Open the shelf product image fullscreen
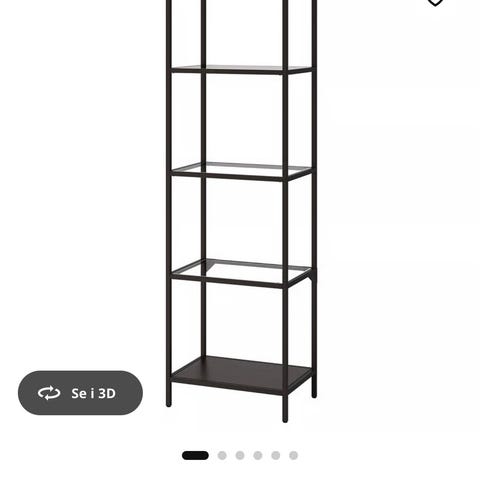The image size is (480, 480). 241,211
